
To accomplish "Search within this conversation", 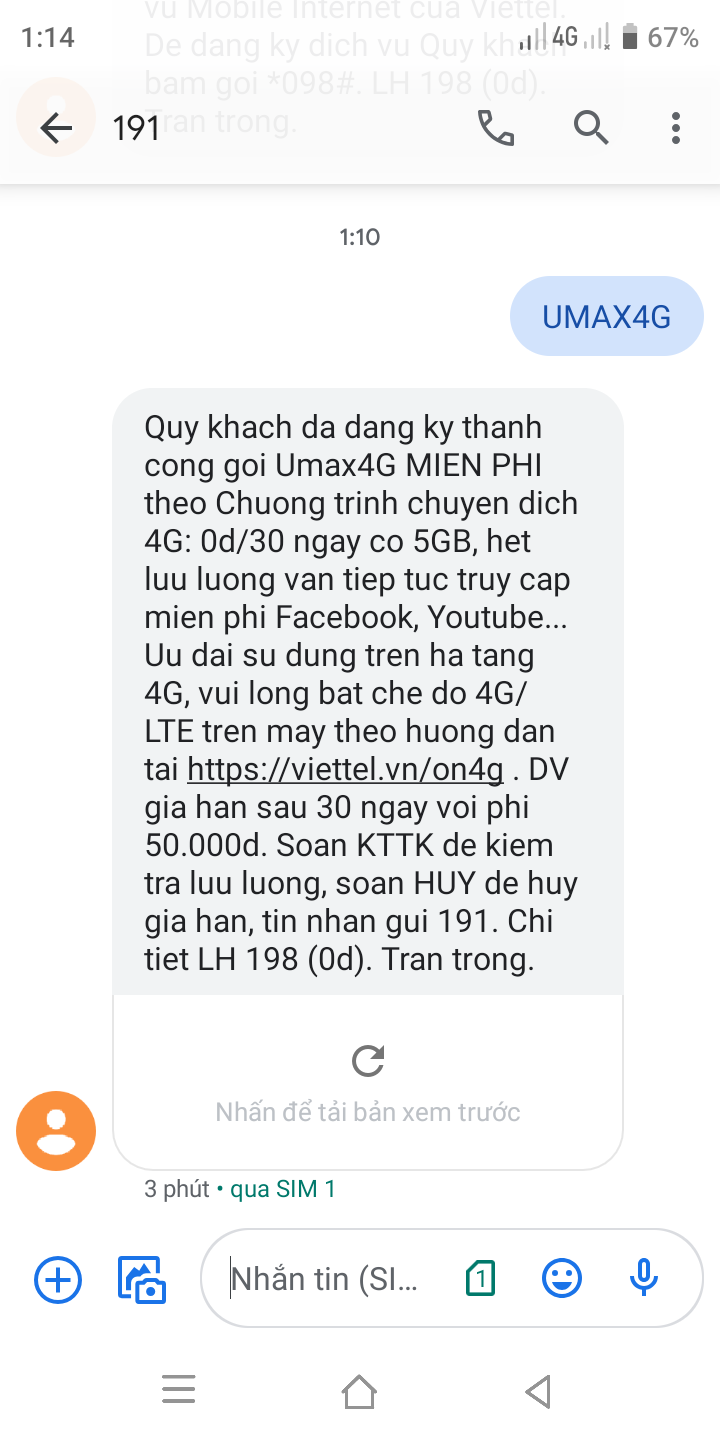I will point(590,128).
